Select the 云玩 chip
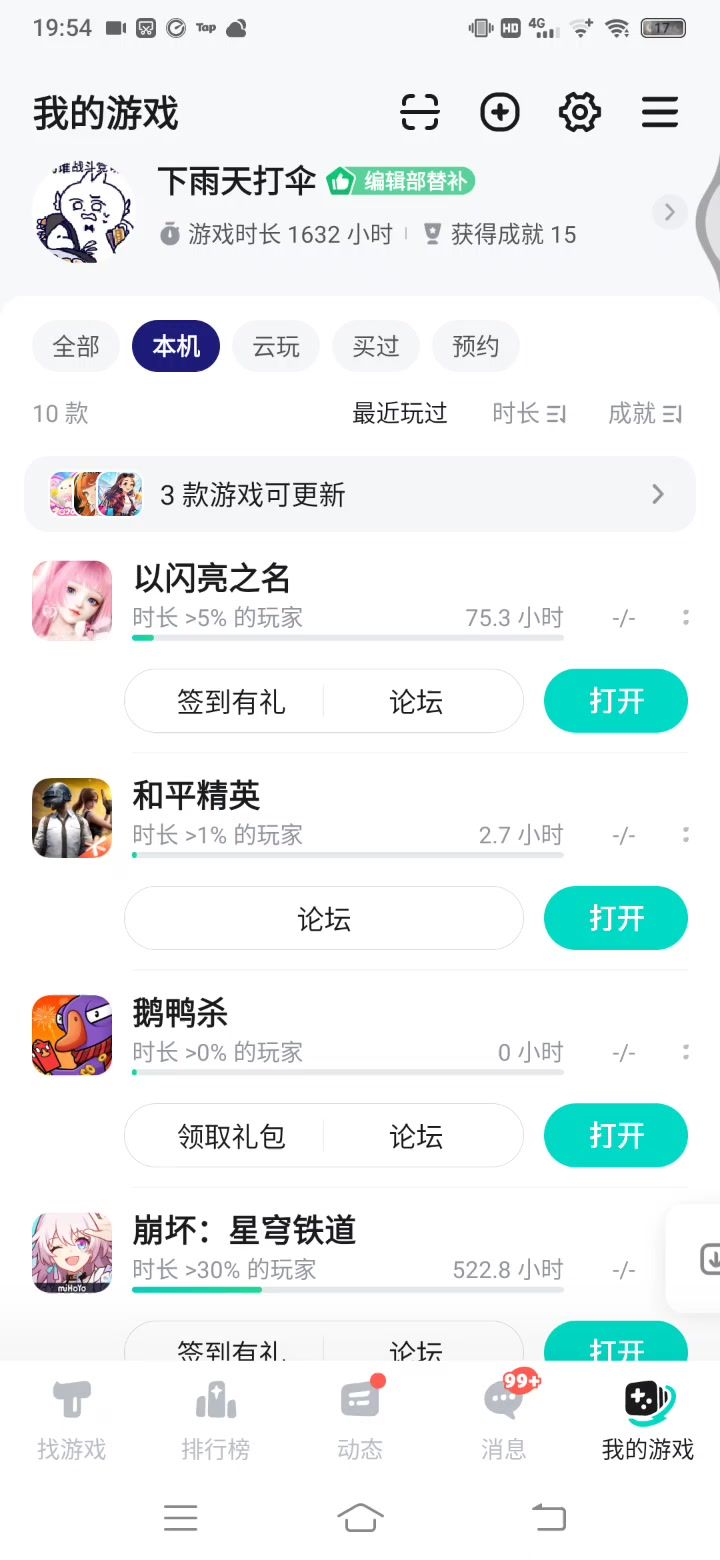Image resolution: width=720 pixels, height=1560 pixels. coord(276,347)
